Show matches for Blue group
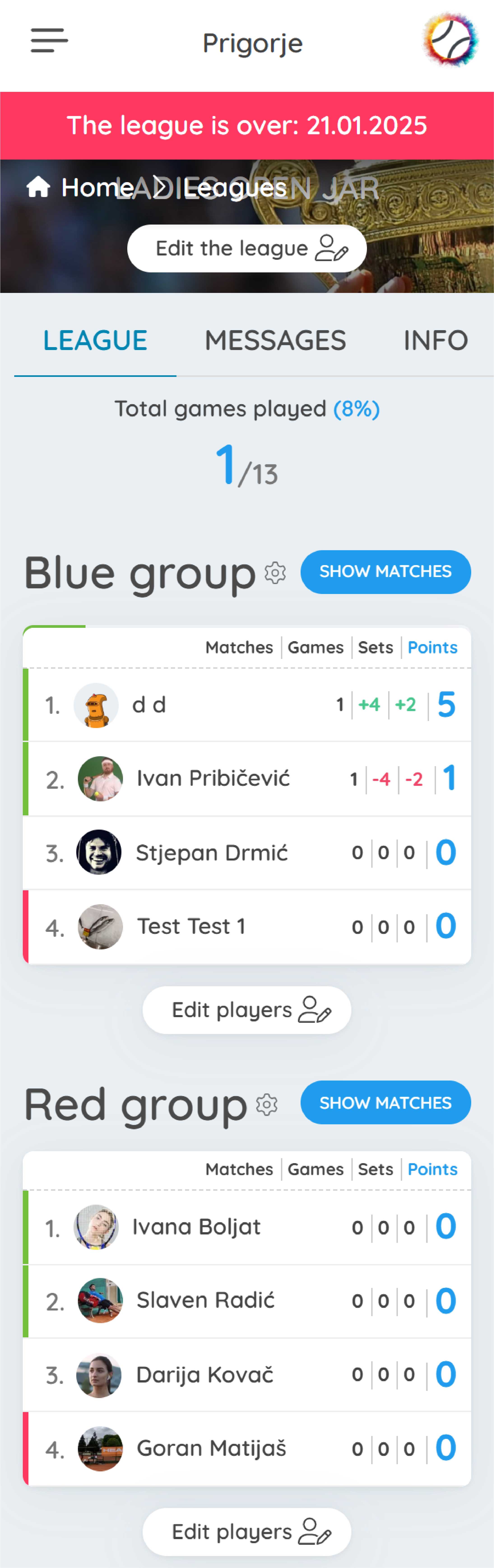This screenshot has height=1568, width=494. pyautogui.click(x=385, y=572)
